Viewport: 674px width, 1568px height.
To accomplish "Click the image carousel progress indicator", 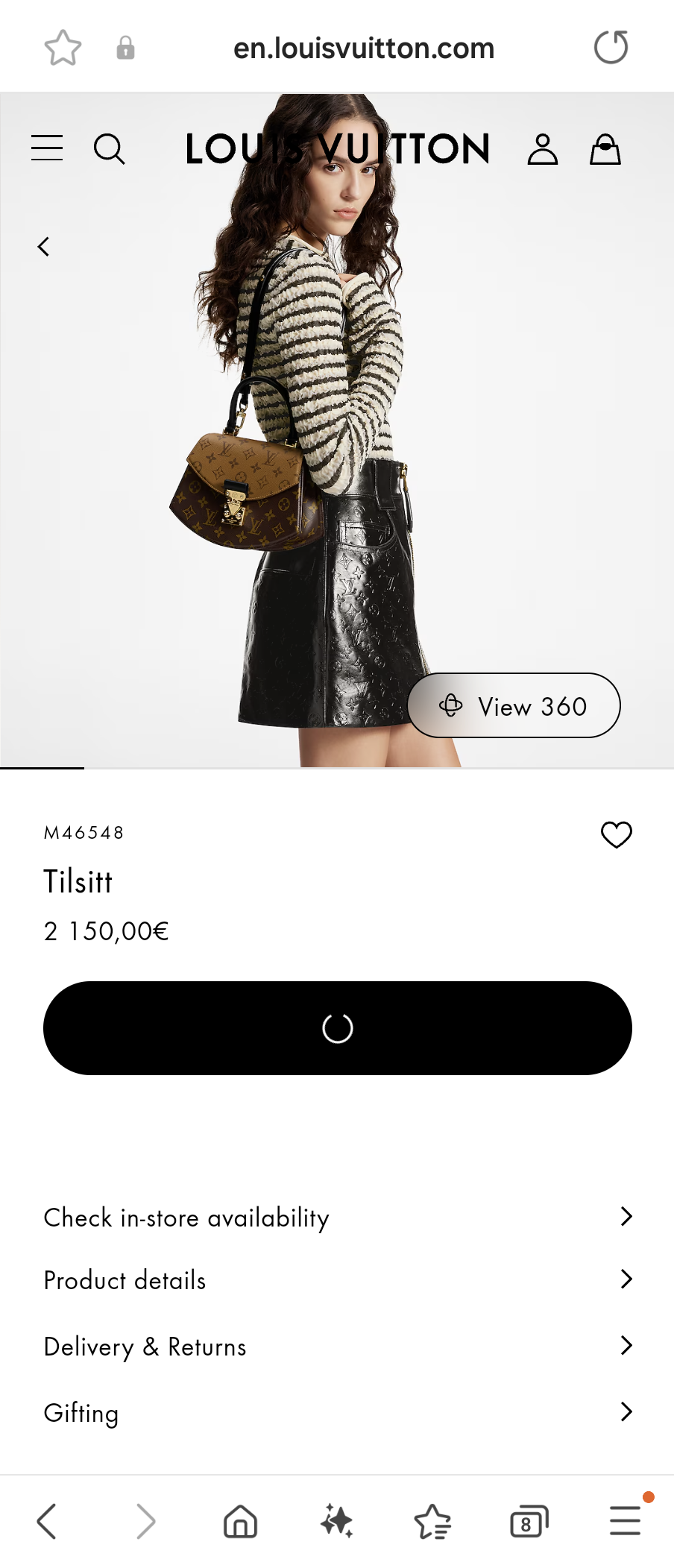I will pyautogui.click(x=41, y=769).
